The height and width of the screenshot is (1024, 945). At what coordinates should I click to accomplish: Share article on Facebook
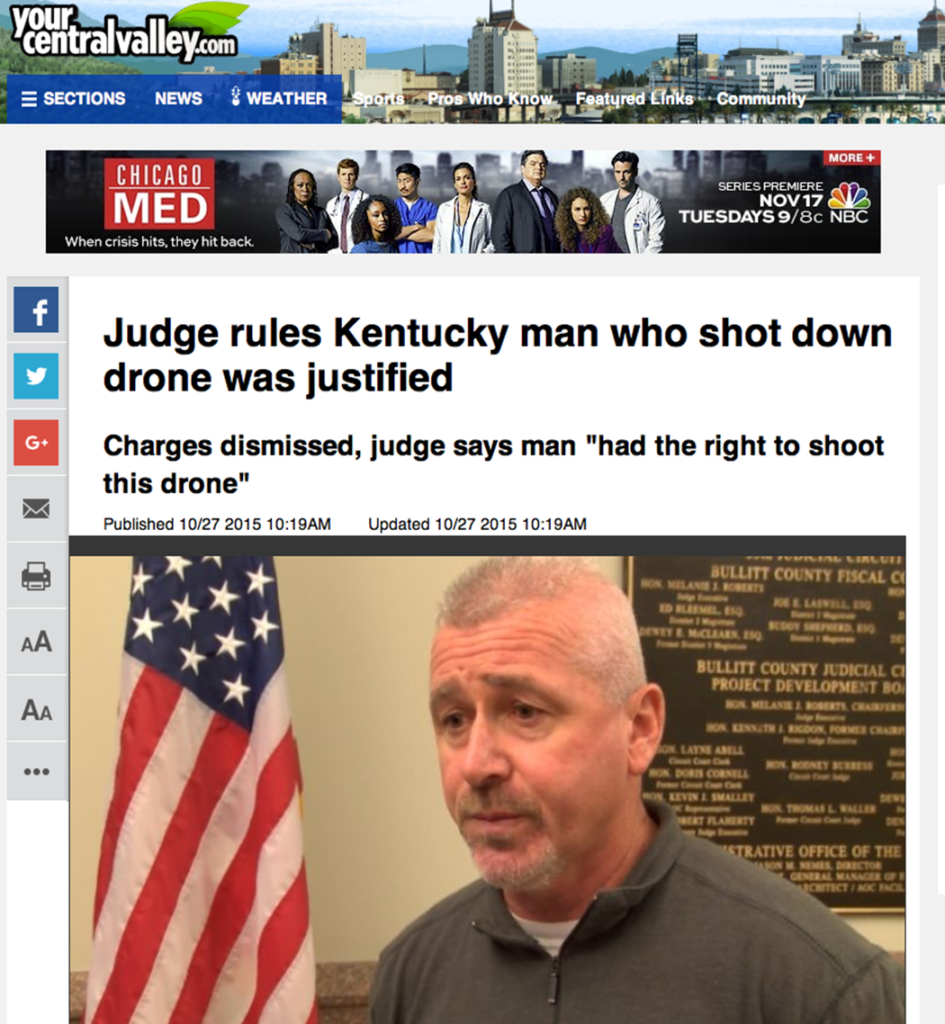36,311
